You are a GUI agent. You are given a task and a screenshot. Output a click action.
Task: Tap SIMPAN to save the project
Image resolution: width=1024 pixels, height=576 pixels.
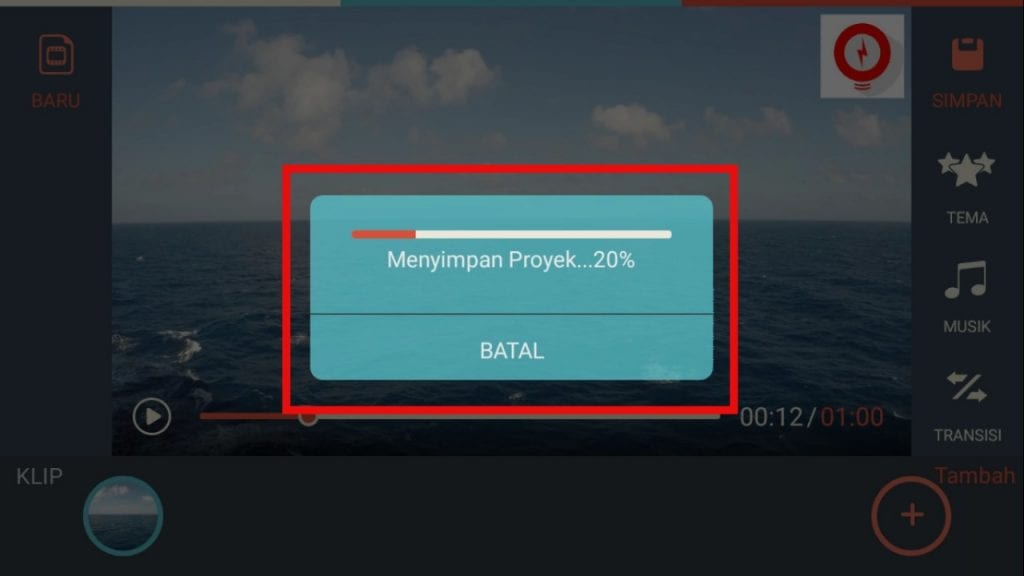[x=967, y=70]
